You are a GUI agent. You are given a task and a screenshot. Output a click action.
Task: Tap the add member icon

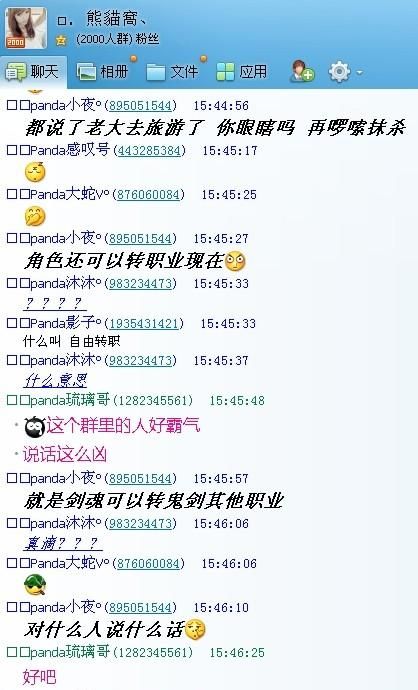coord(302,71)
